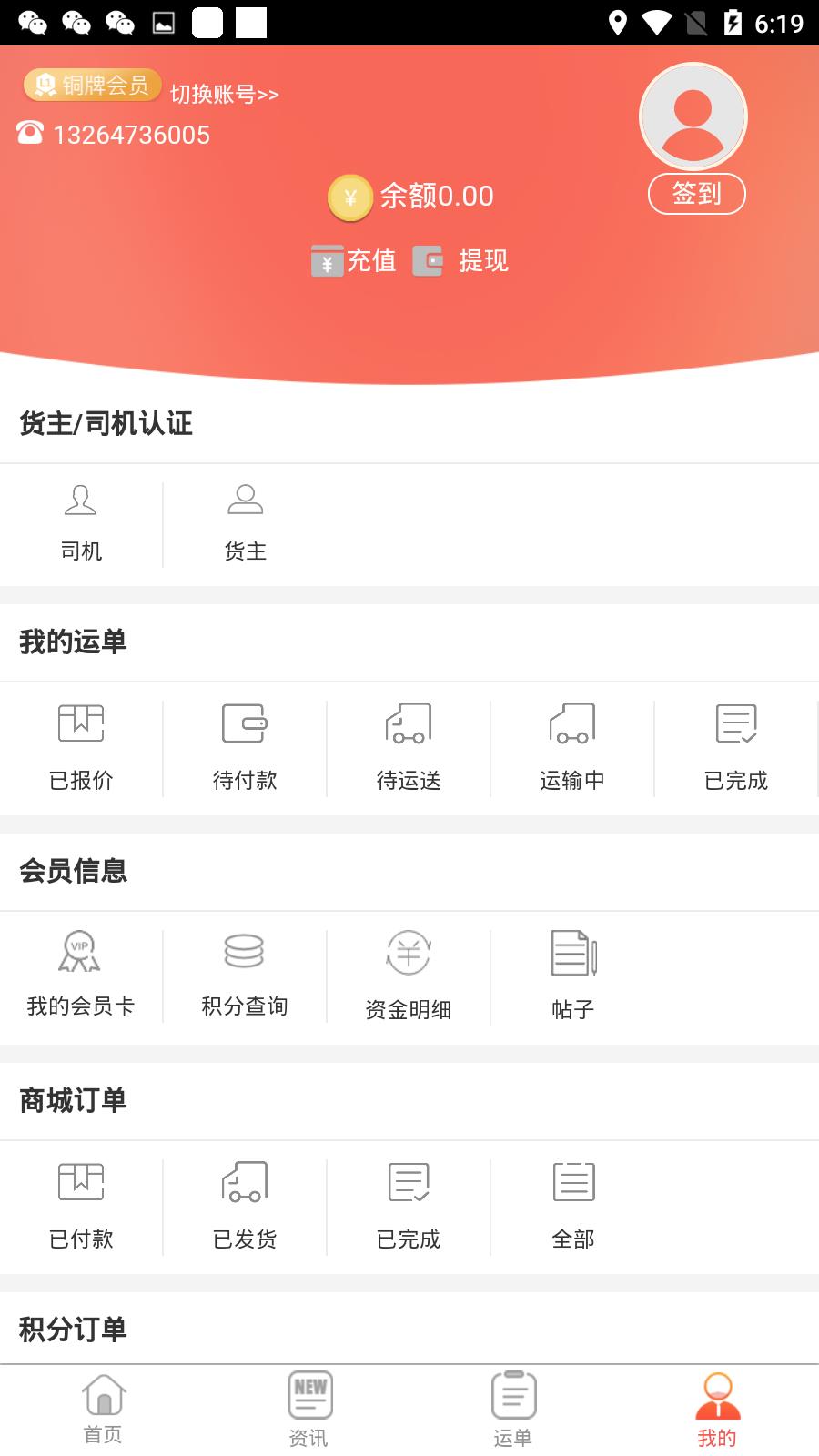Switch to the 资讯 tab
The width and height of the screenshot is (819, 1456).
click(x=308, y=1409)
